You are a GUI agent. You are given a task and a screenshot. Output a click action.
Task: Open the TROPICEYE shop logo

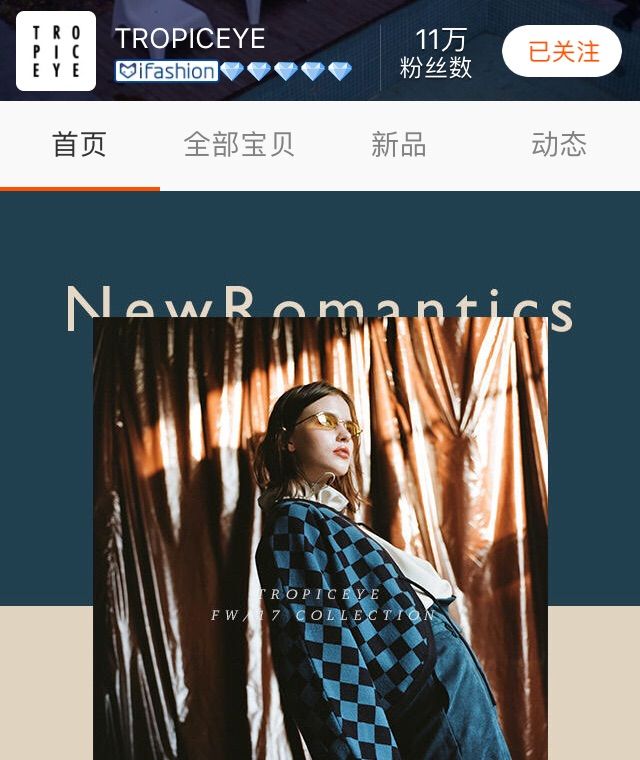click(56, 51)
